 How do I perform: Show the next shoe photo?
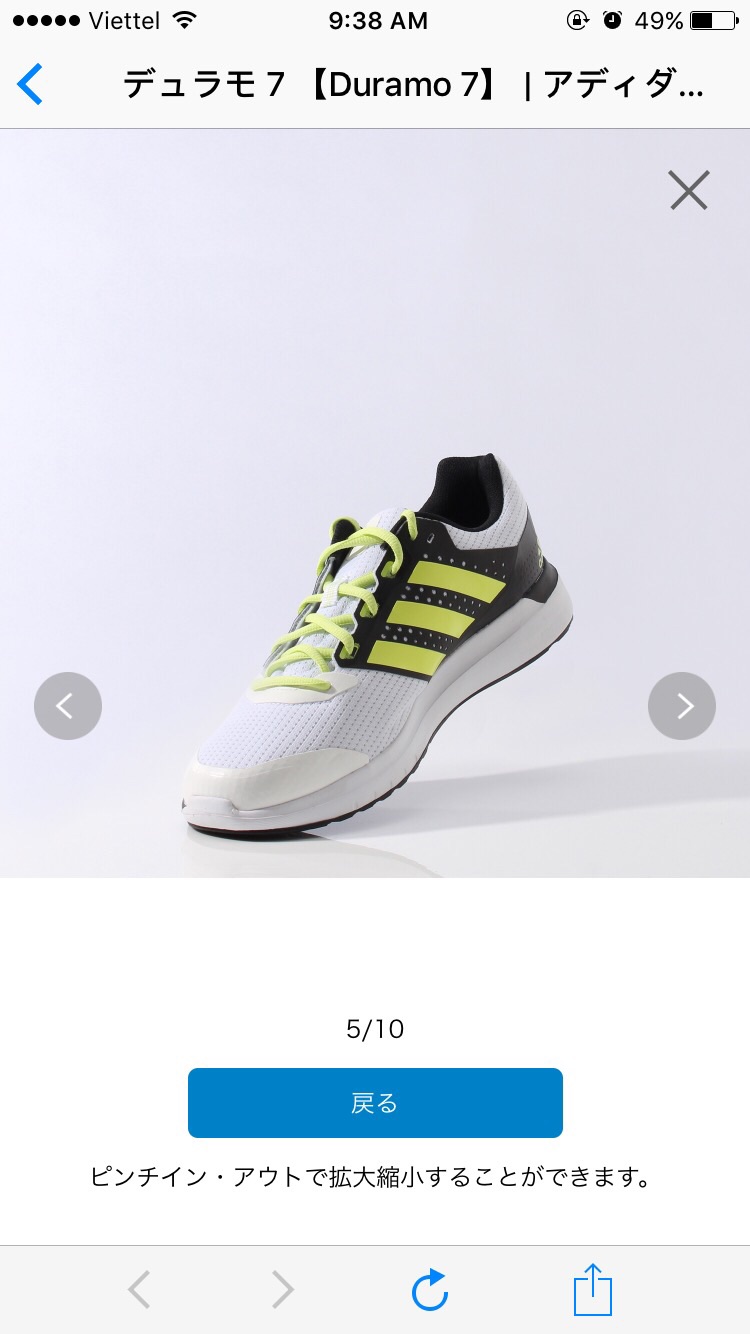pyautogui.click(x=682, y=706)
